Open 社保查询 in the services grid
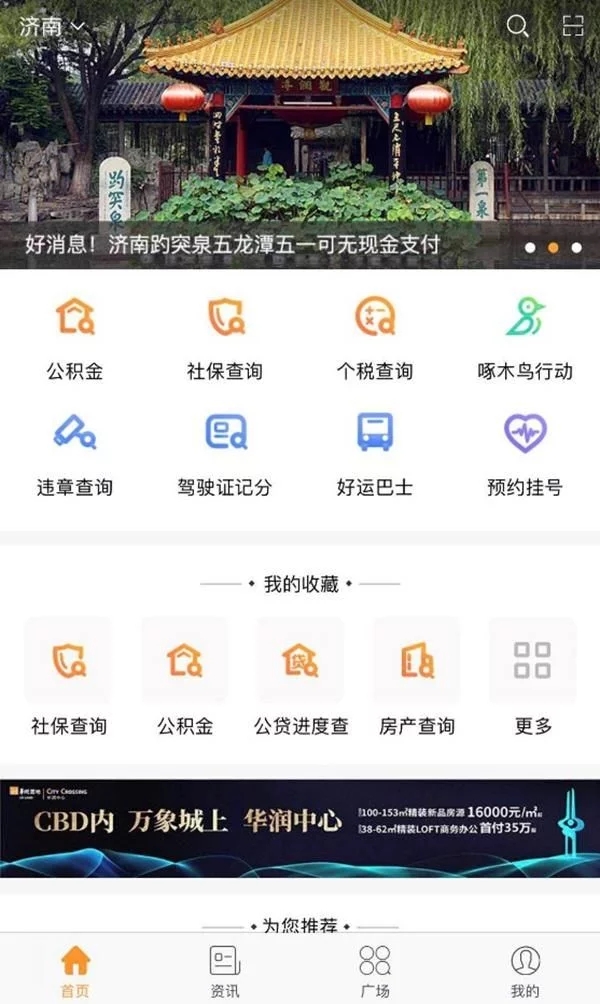Screen dimensions: 600x1004 click(225, 339)
